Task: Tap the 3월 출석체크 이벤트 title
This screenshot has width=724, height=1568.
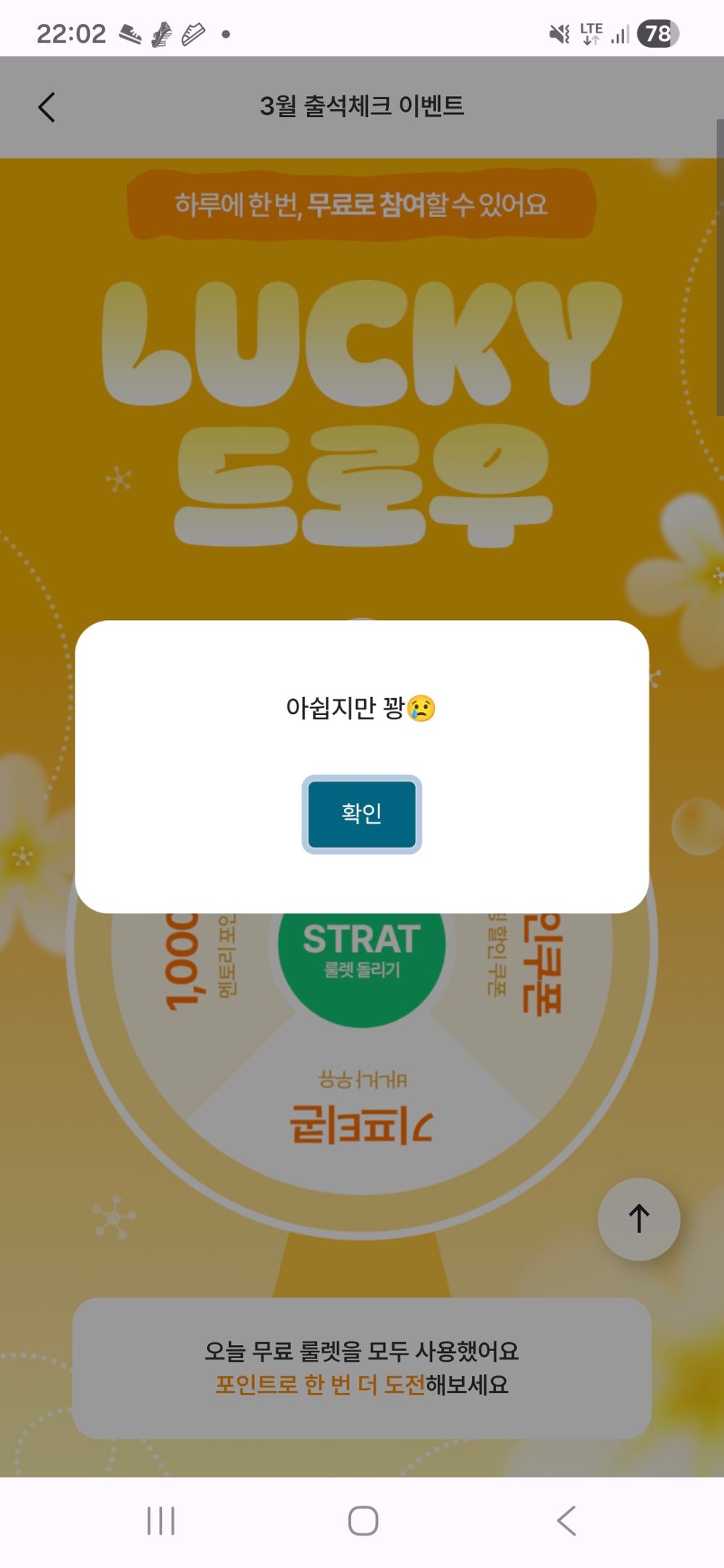Action: (362, 106)
